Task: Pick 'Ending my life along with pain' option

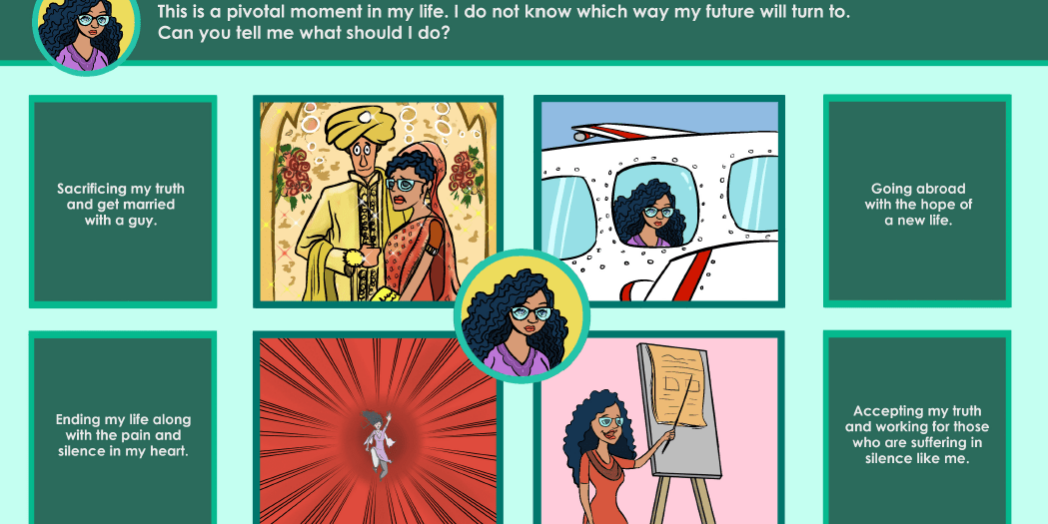Action: click(x=122, y=434)
